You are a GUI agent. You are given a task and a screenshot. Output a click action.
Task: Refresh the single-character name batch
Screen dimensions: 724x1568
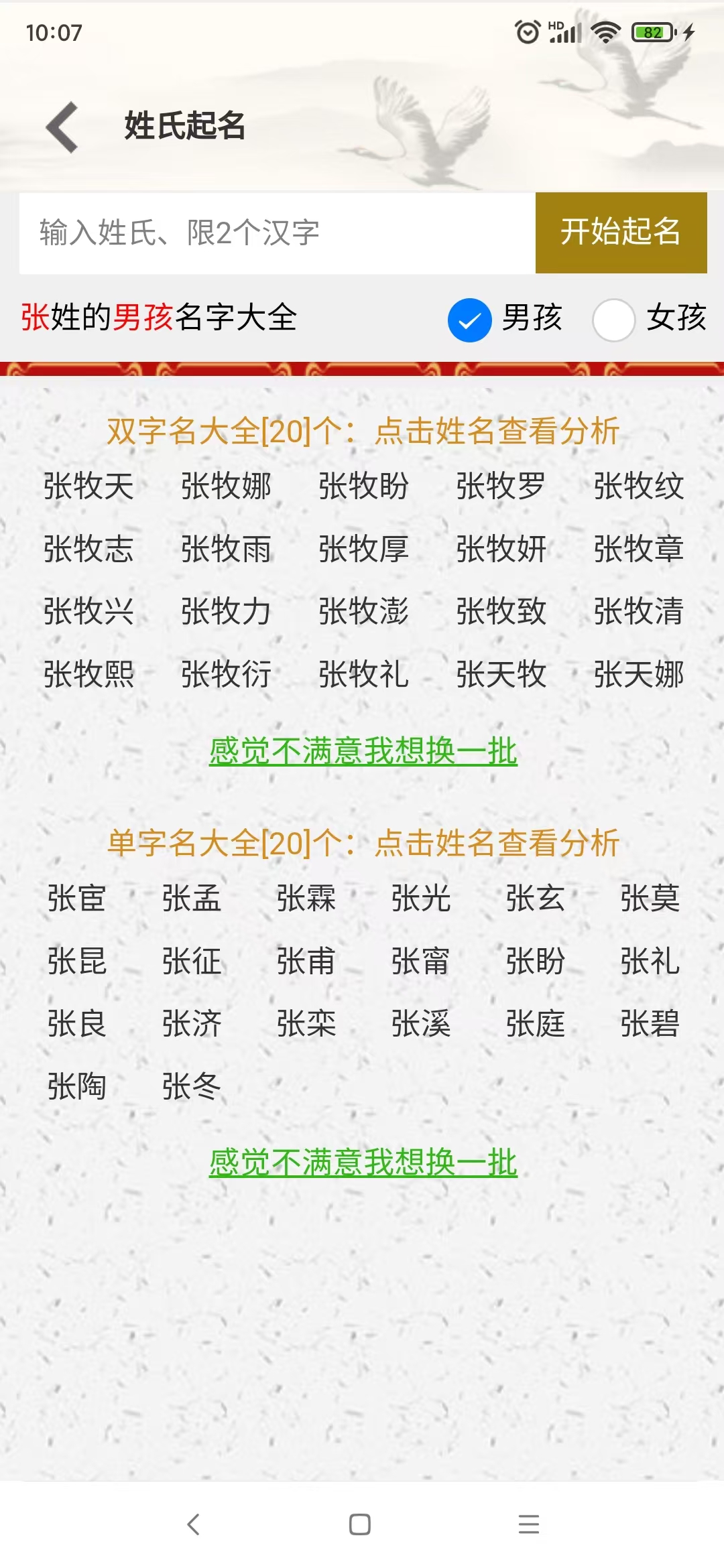pyautogui.click(x=363, y=1163)
